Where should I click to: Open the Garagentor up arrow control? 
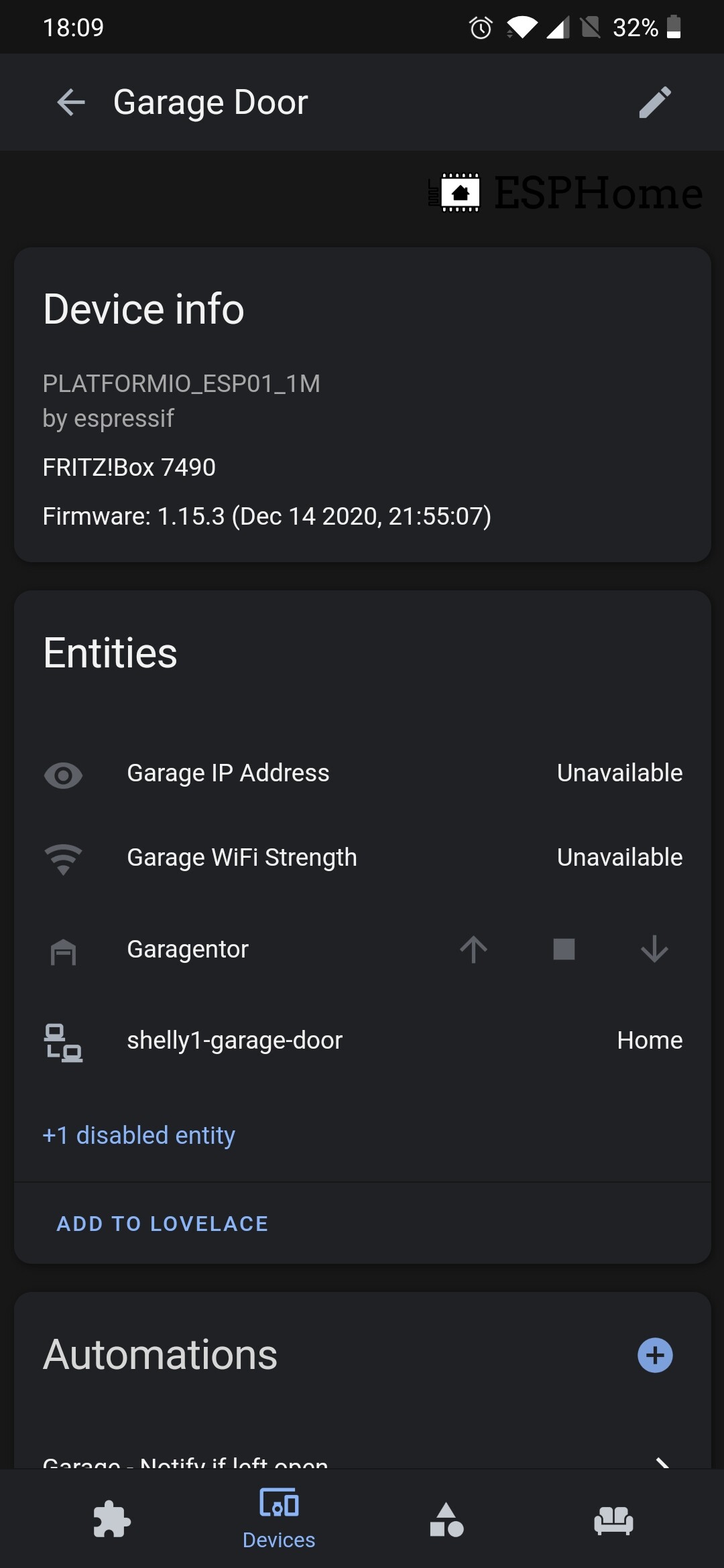(x=473, y=949)
